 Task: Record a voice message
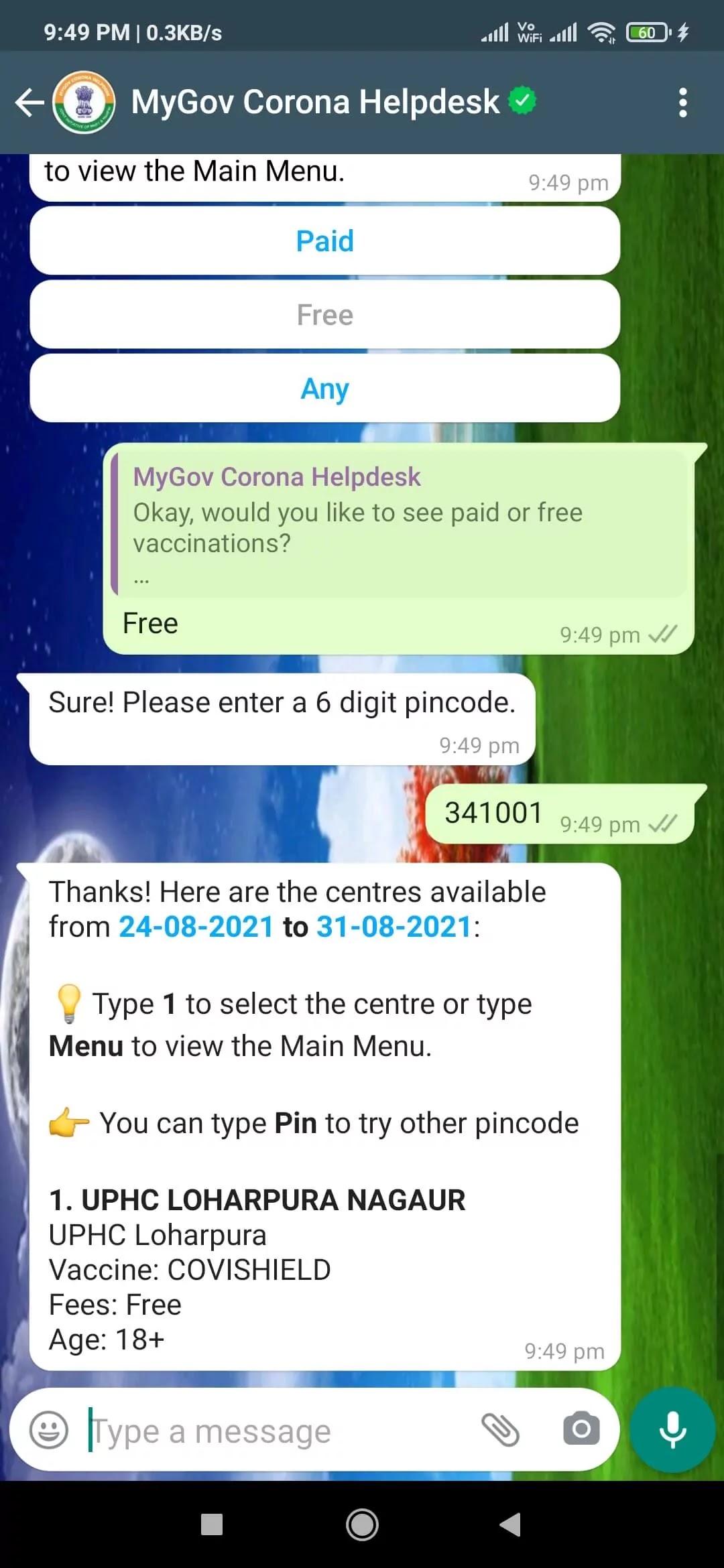coord(672,1430)
